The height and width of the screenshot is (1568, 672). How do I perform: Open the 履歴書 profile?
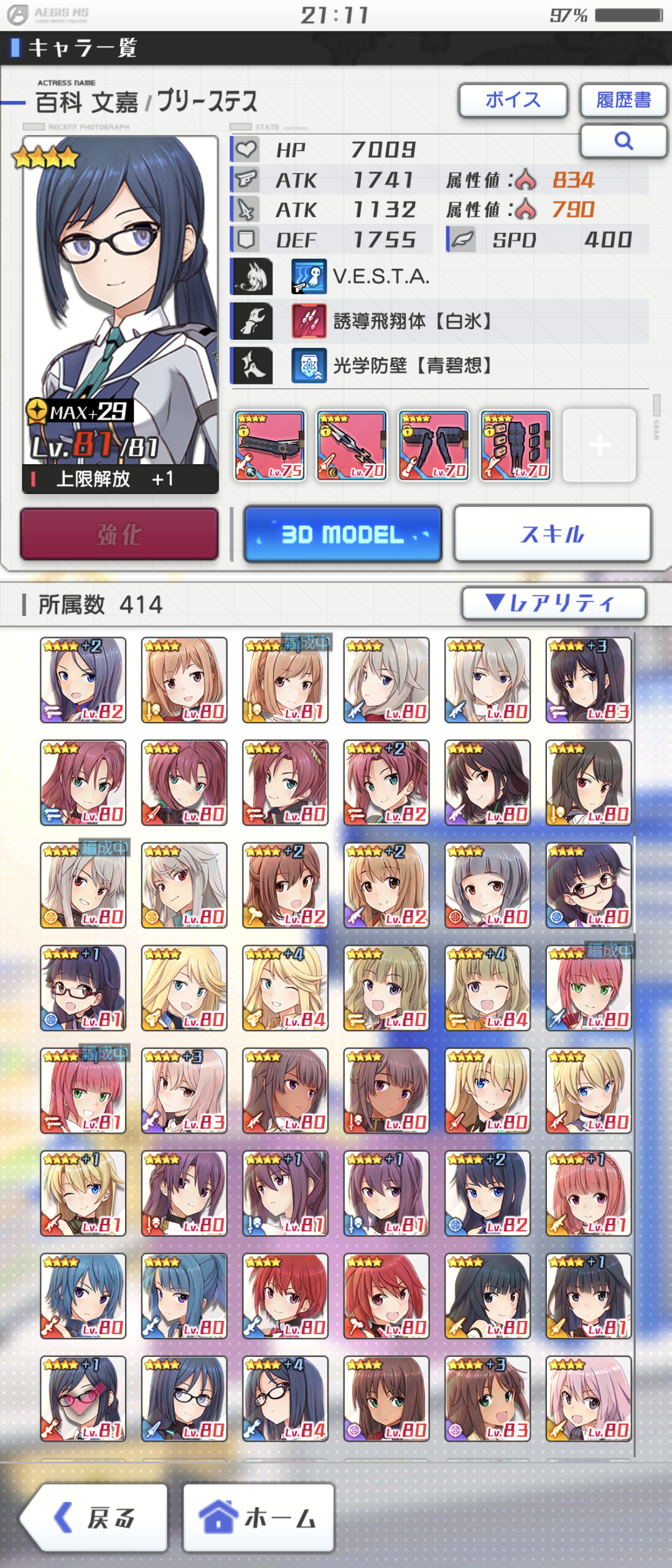pos(623,100)
